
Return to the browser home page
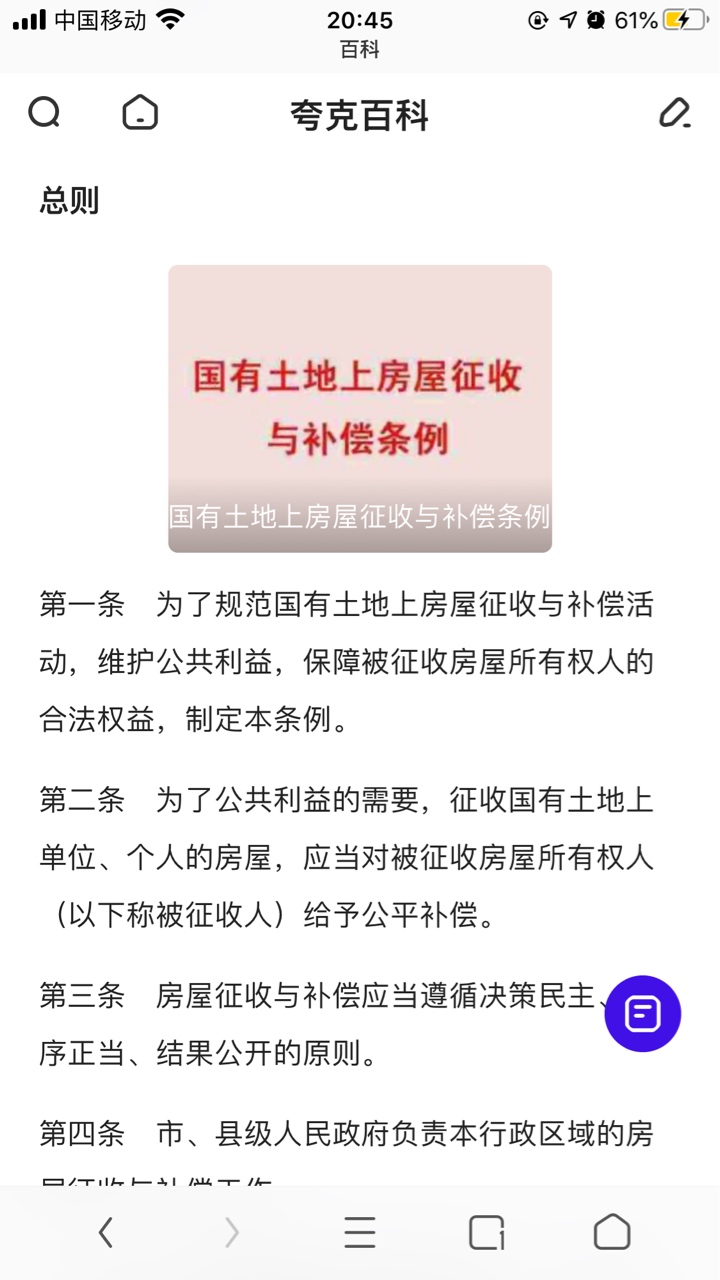click(612, 1232)
